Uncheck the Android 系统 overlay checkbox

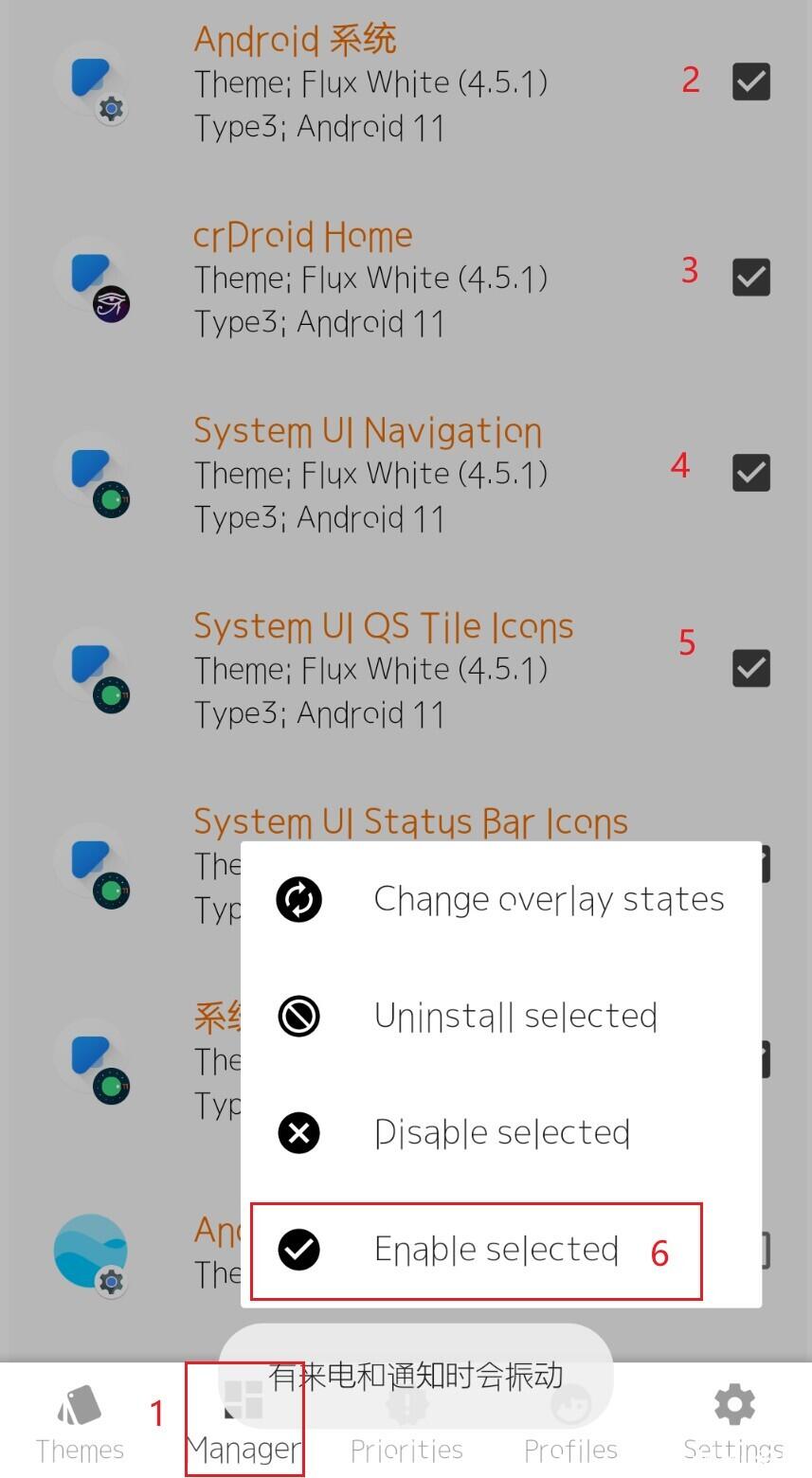tap(750, 81)
